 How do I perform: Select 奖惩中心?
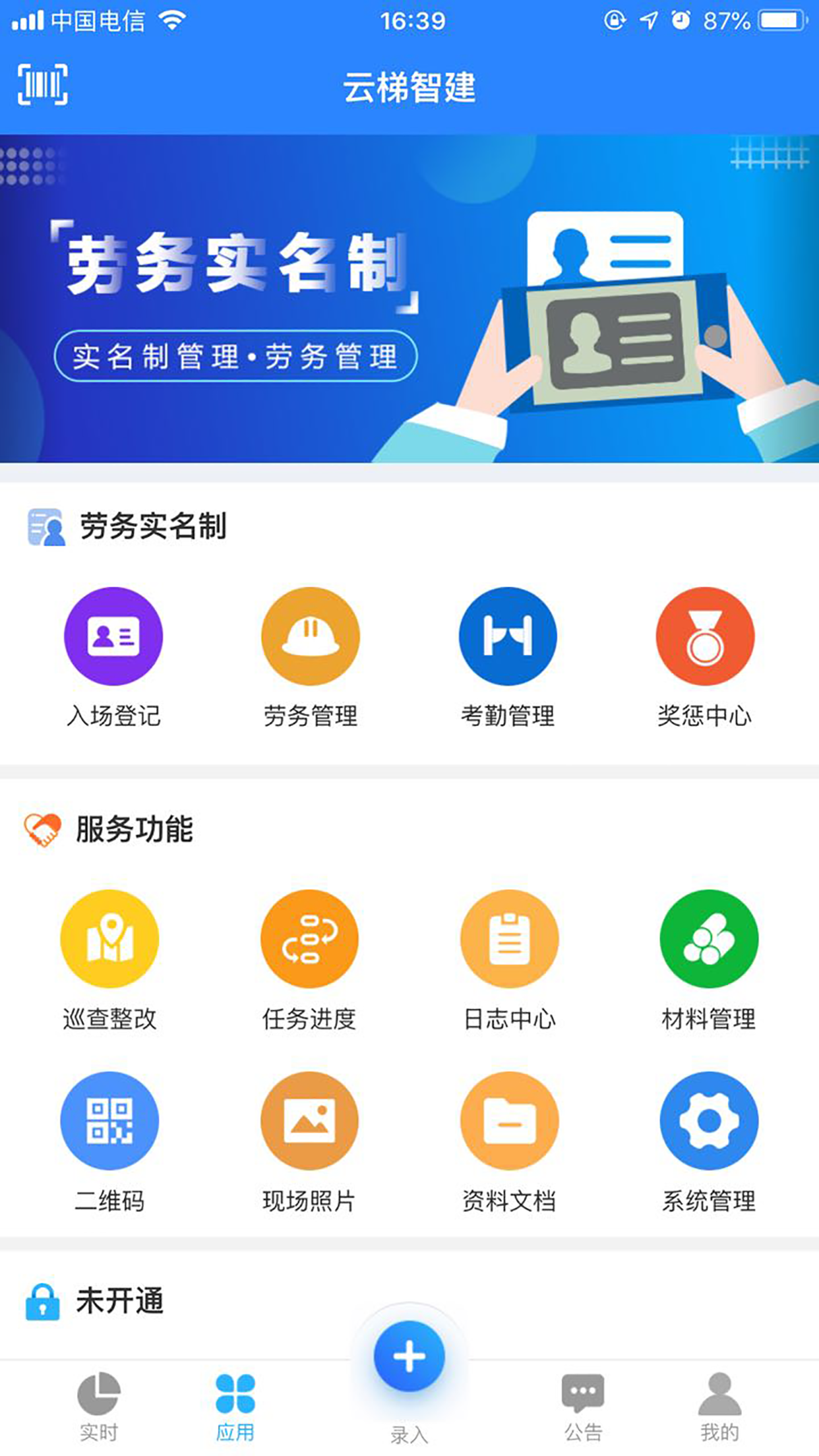705,657
